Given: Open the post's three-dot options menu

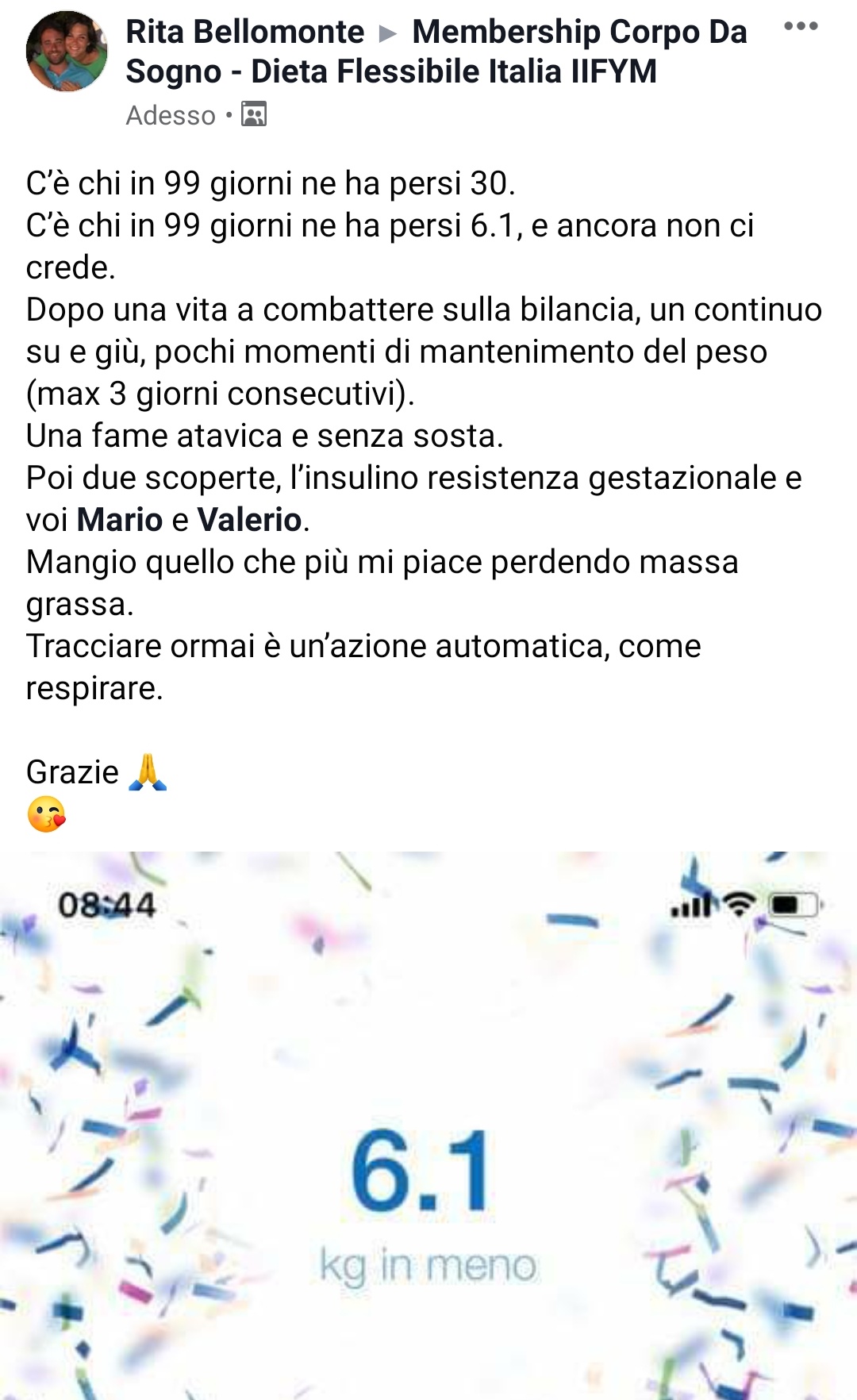Looking at the screenshot, I should point(800,26).
